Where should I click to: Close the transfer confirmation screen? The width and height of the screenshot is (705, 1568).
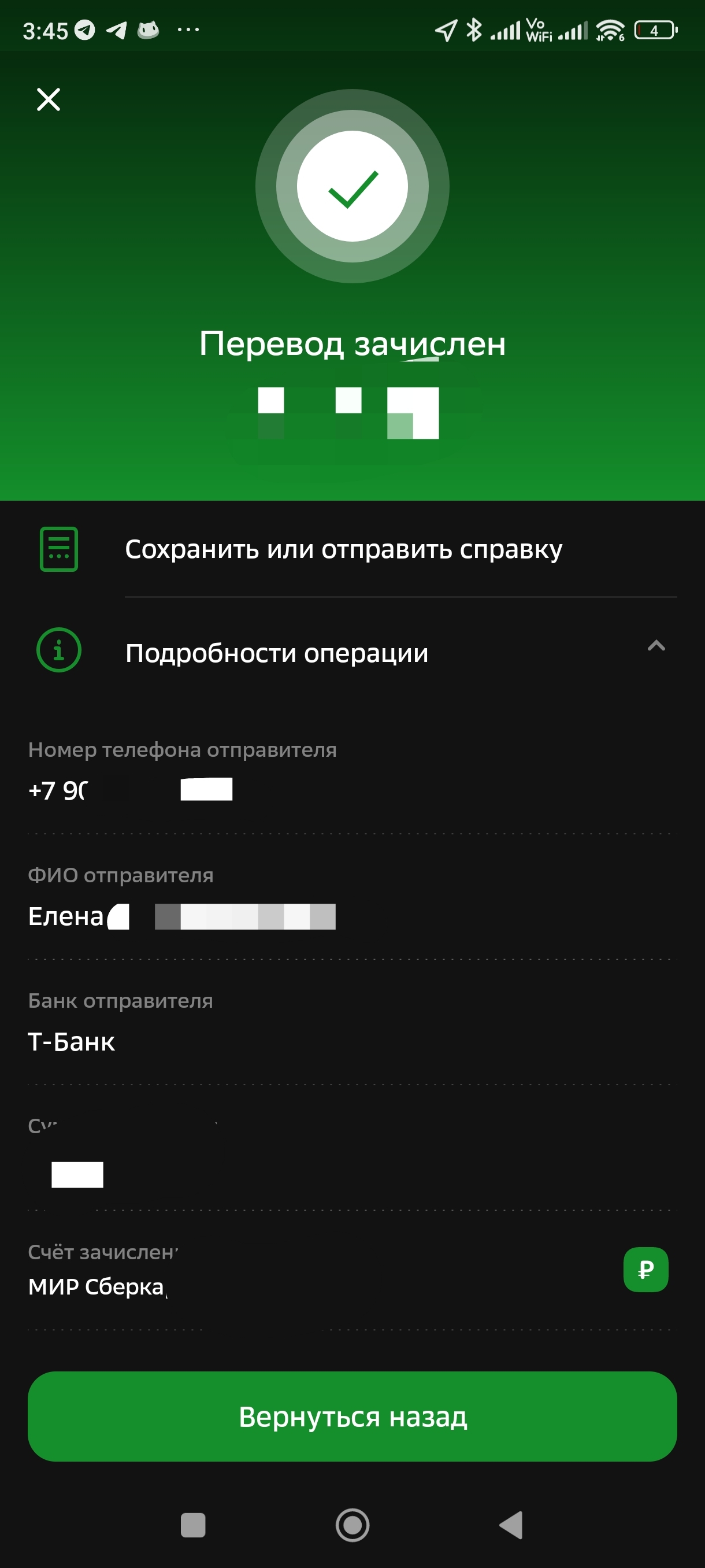[48, 99]
